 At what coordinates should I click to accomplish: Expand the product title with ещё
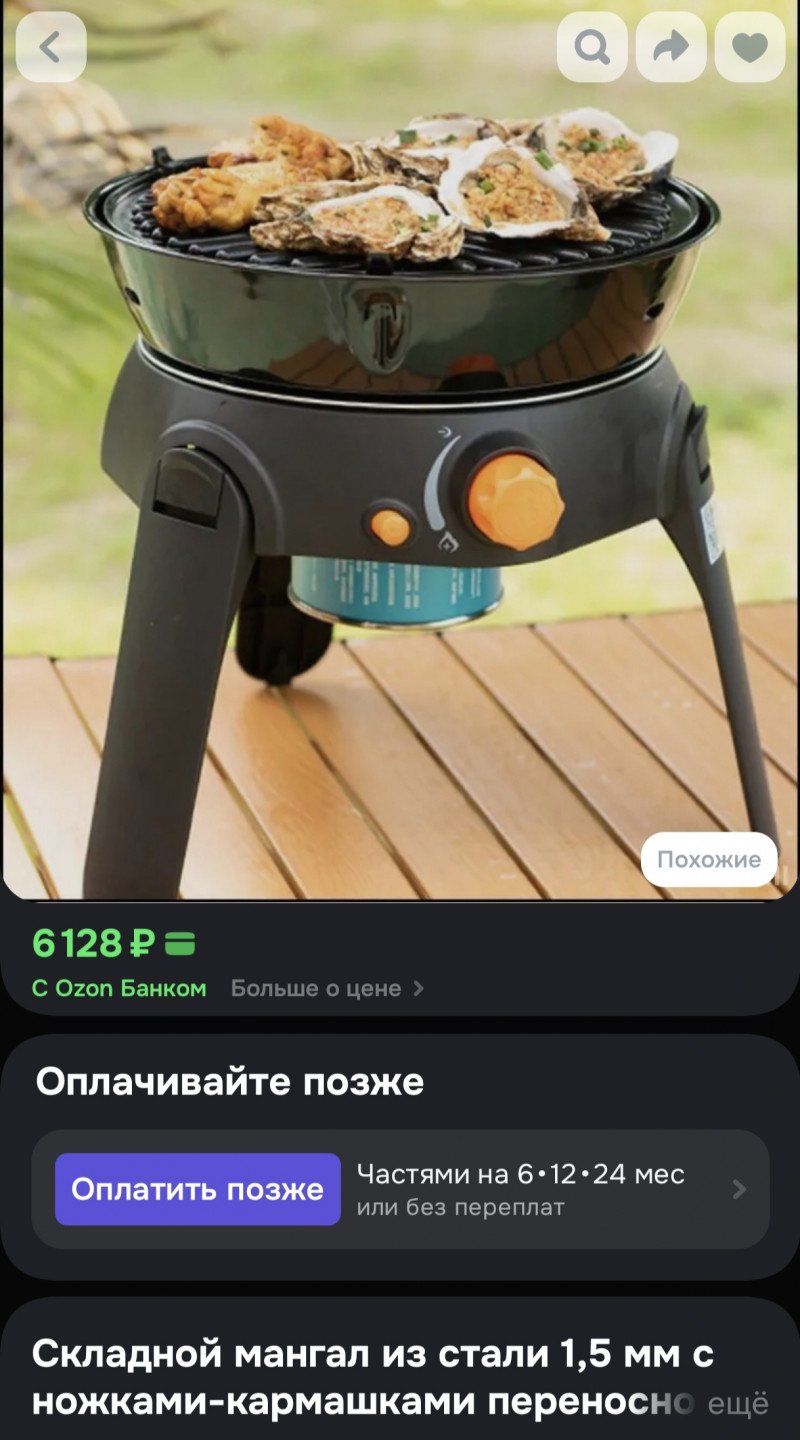point(738,1403)
